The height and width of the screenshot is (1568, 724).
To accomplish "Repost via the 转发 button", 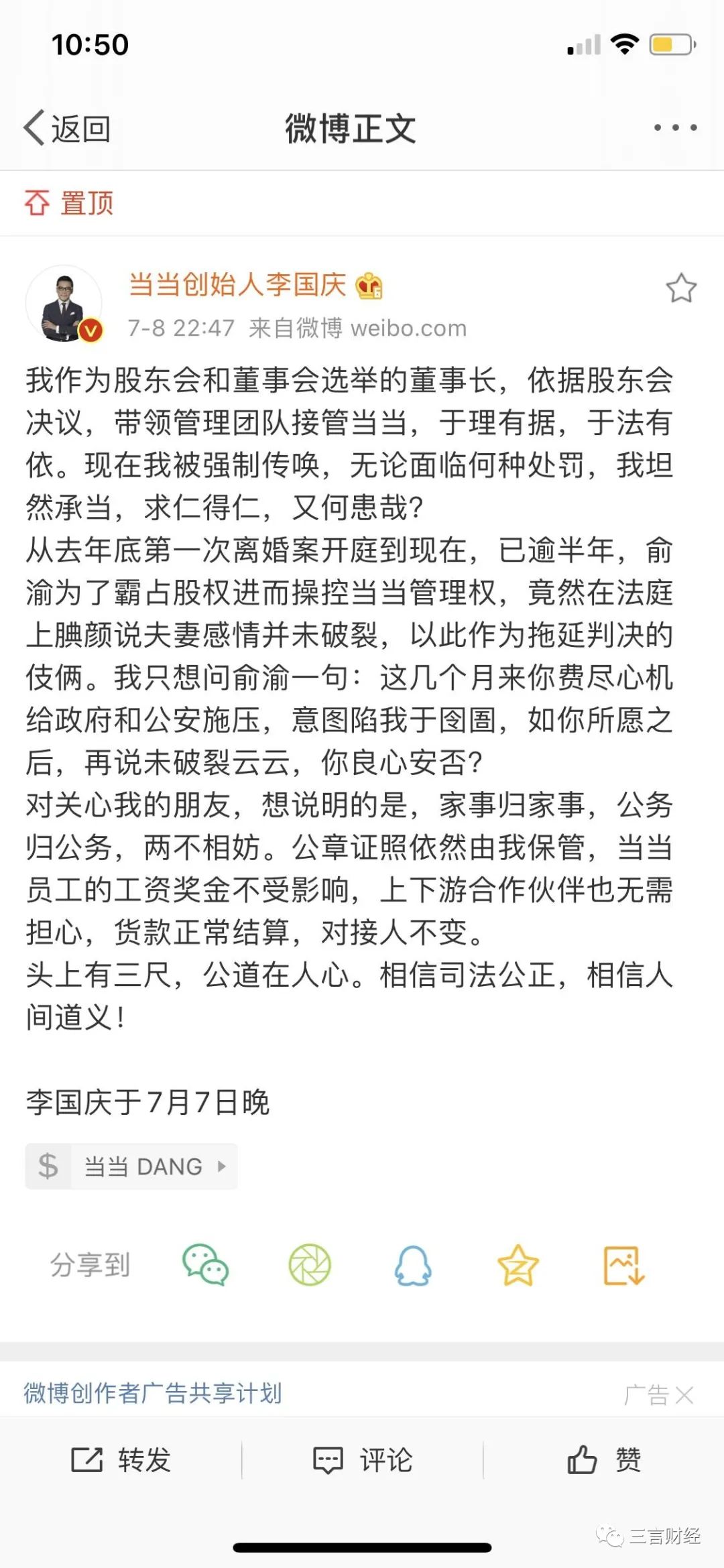I will pyautogui.click(x=121, y=1459).
